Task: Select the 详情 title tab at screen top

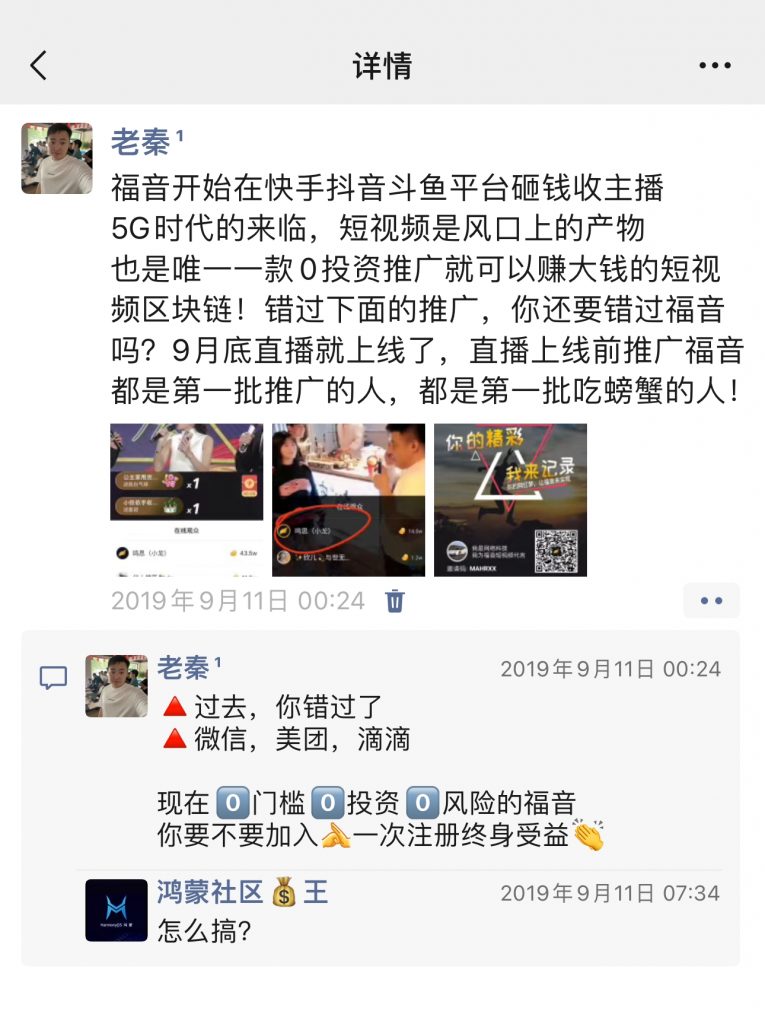Action: (382, 64)
